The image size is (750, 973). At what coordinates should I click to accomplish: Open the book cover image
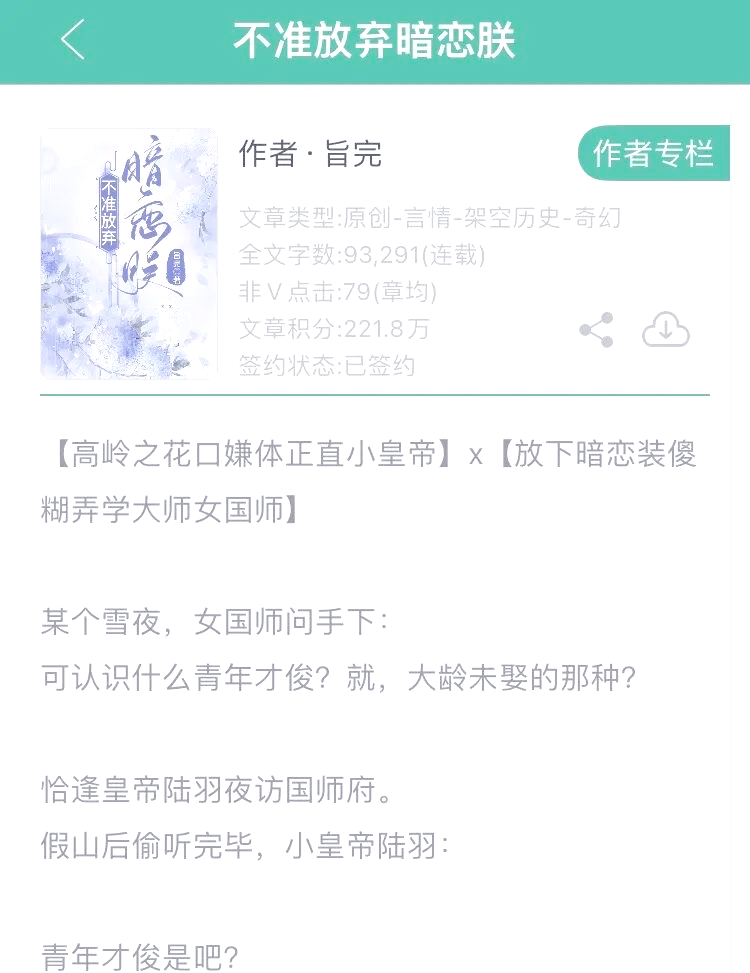[128, 254]
